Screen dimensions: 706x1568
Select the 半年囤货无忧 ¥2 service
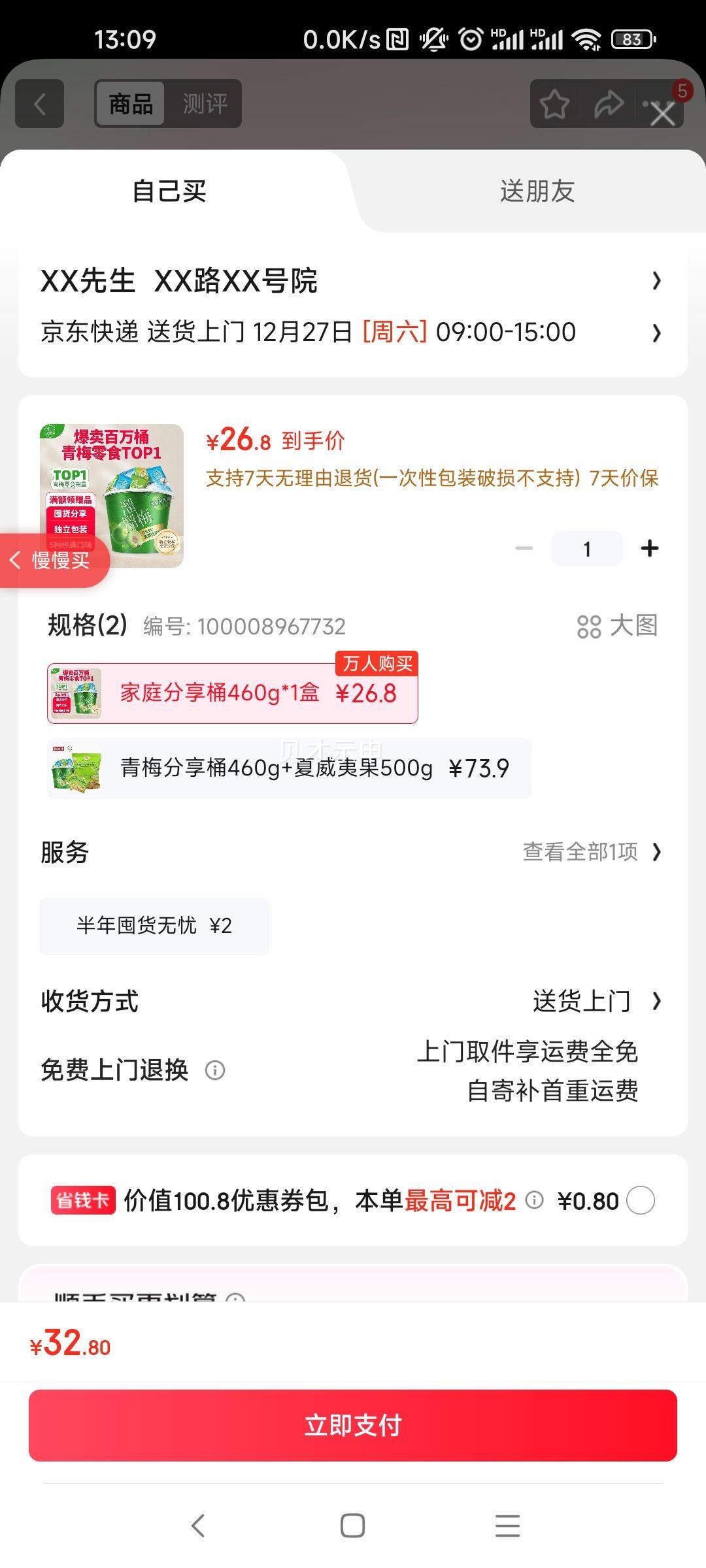[x=154, y=925]
